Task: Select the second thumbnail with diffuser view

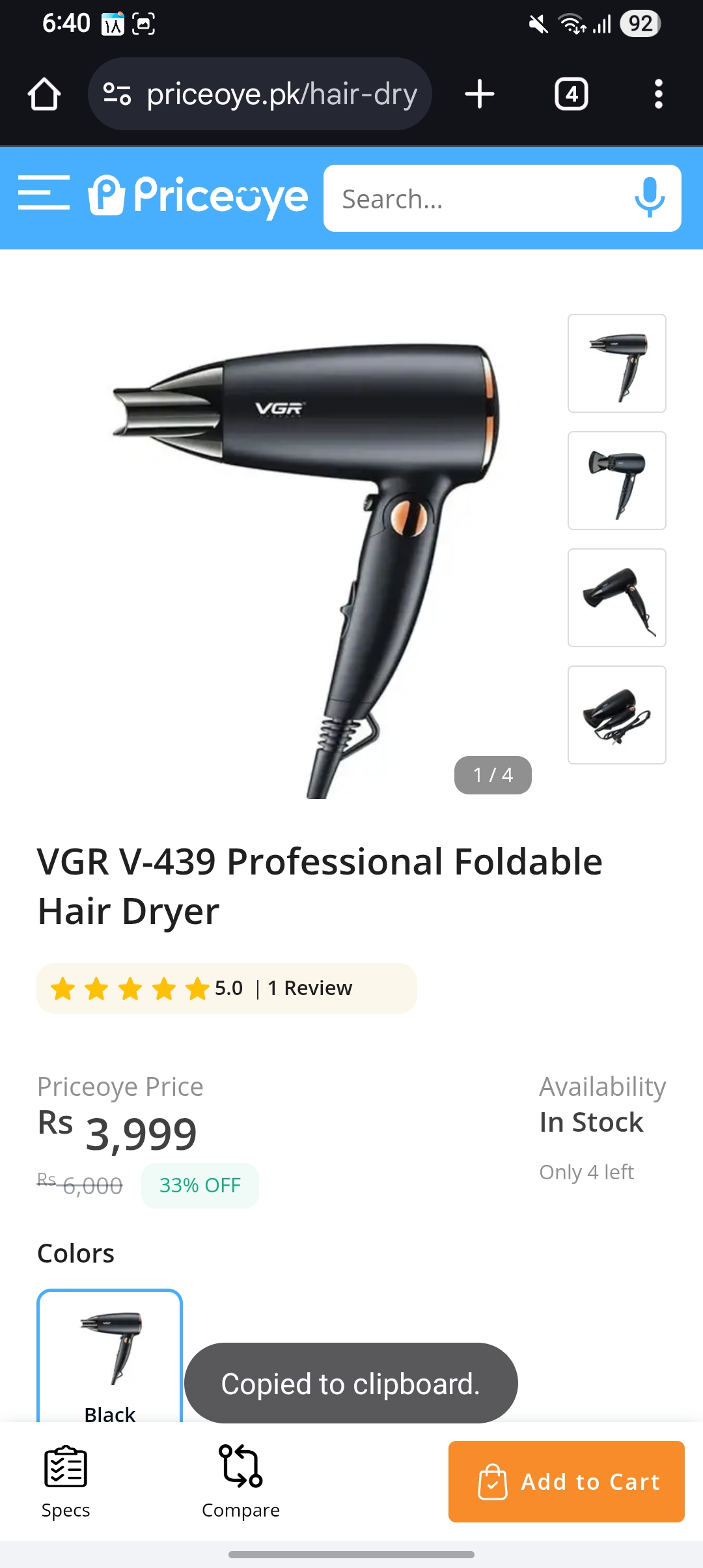Action: [x=616, y=481]
